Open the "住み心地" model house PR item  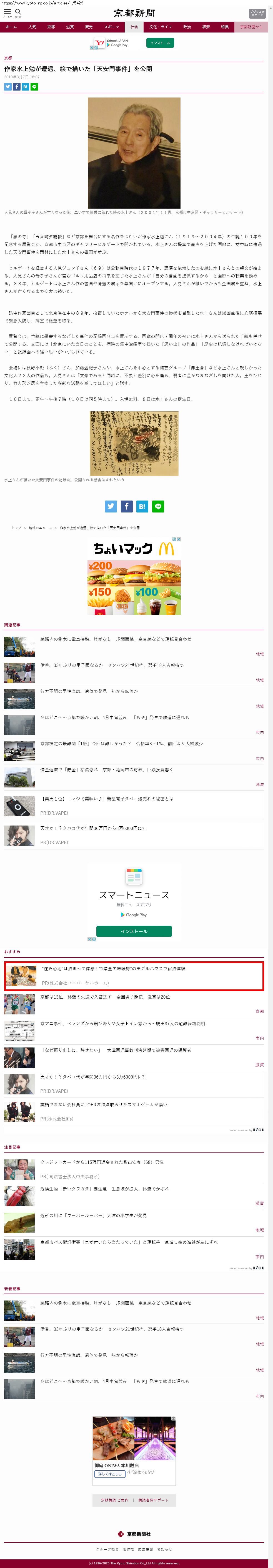113,968
